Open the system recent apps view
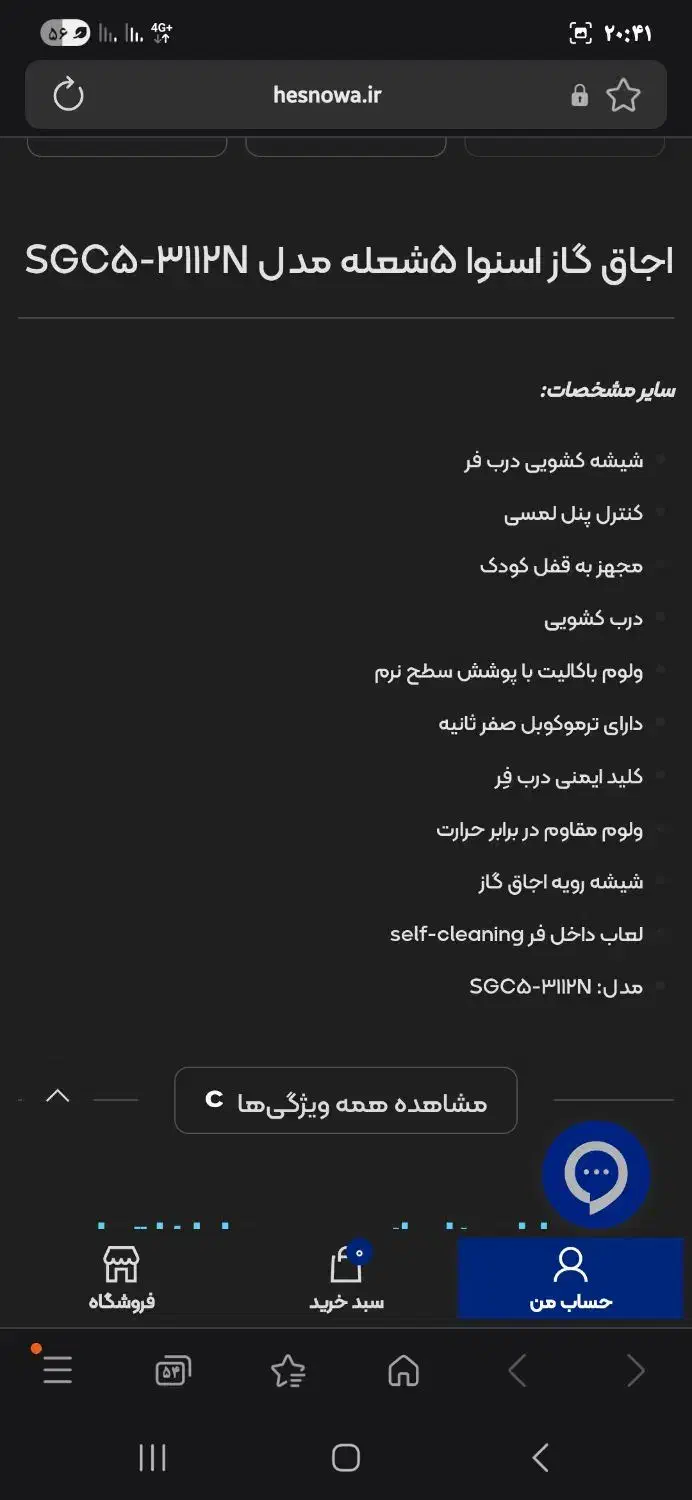 (x=152, y=1457)
